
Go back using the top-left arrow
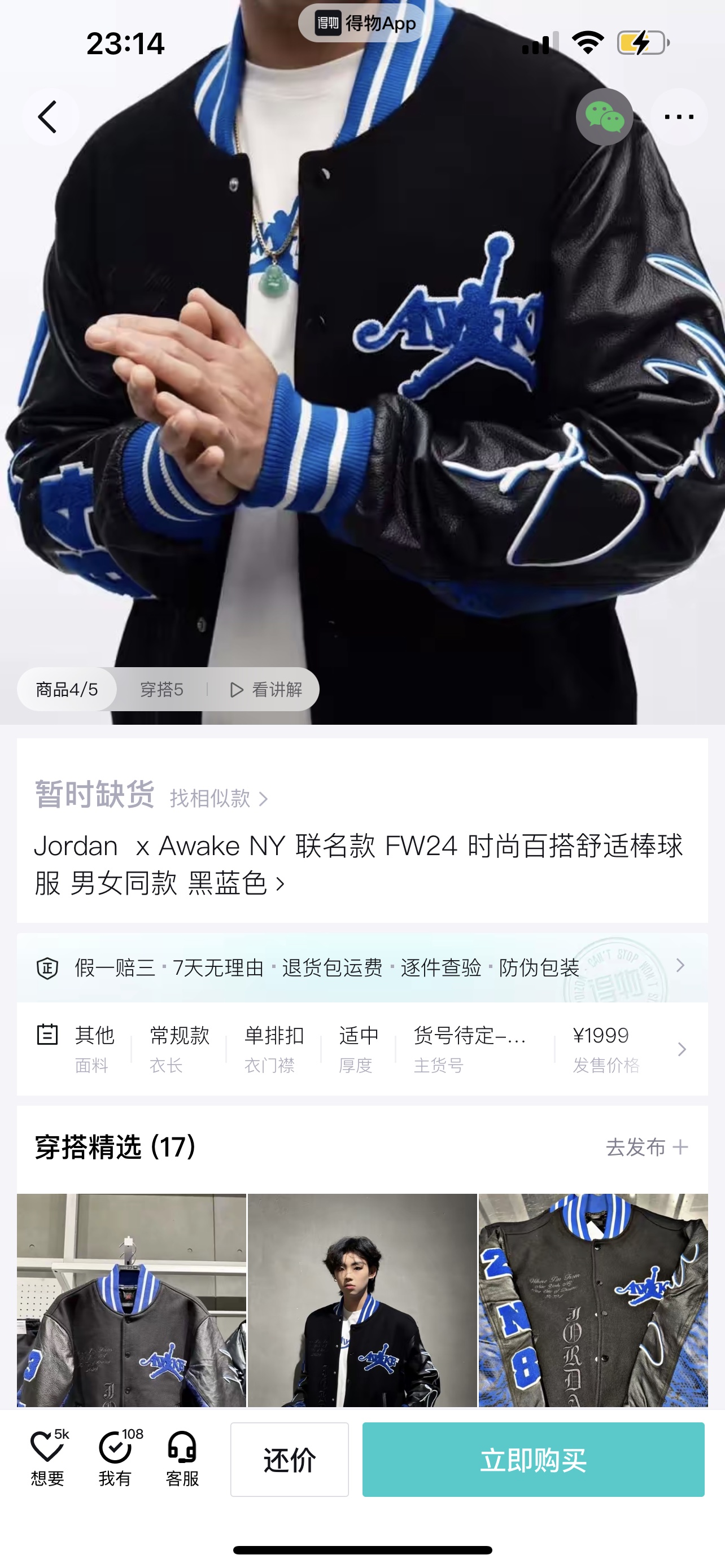click(x=49, y=117)
